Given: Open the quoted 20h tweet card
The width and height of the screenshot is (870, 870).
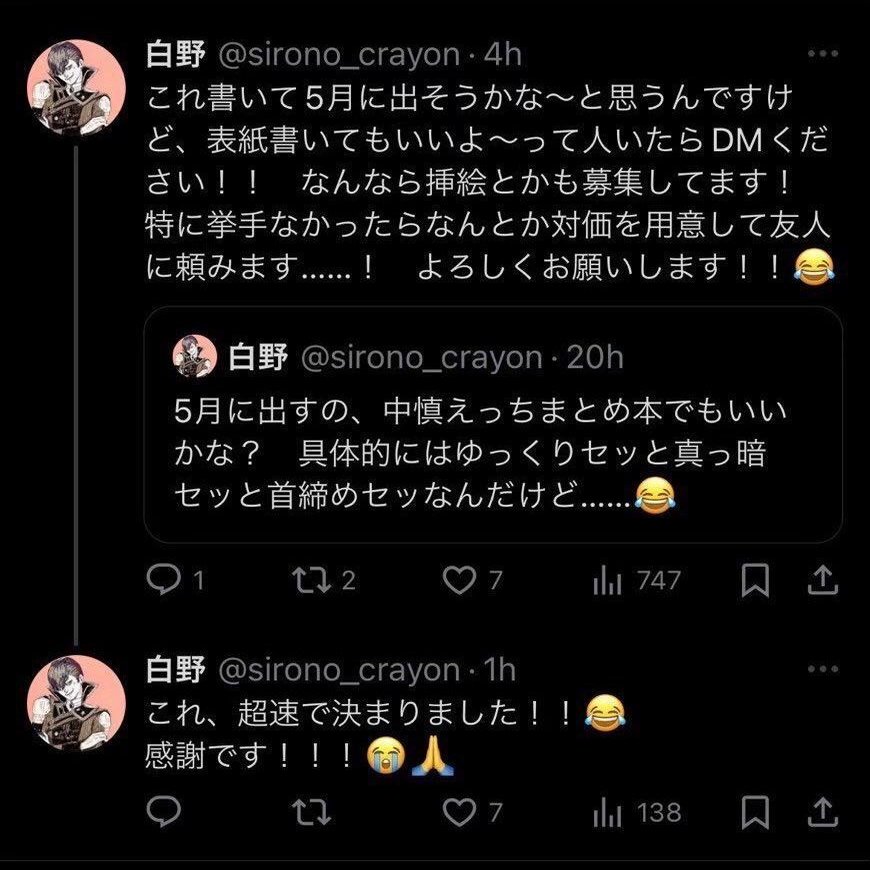Looking at the screenshot, I should (x=493, y=424).
